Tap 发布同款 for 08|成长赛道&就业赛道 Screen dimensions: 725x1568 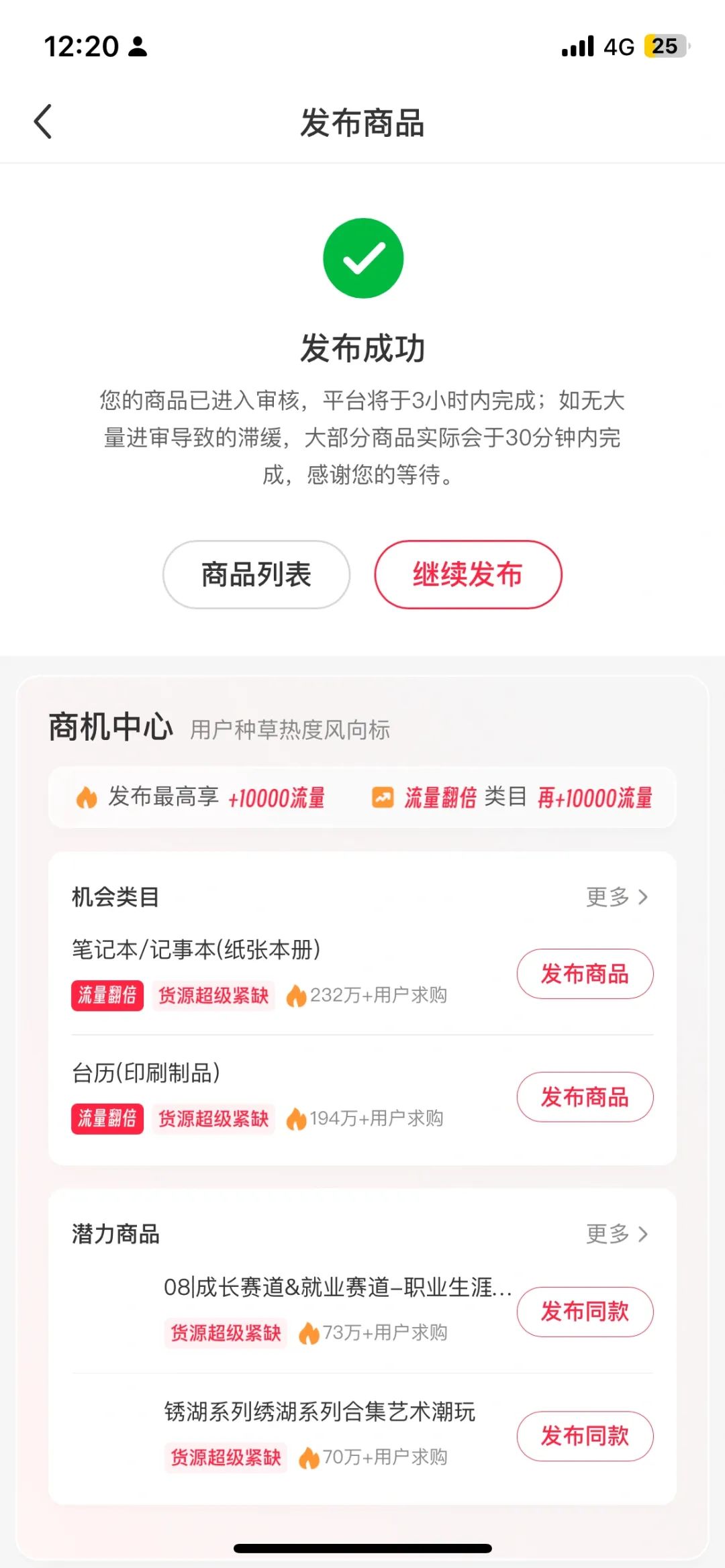(585, 1311)
